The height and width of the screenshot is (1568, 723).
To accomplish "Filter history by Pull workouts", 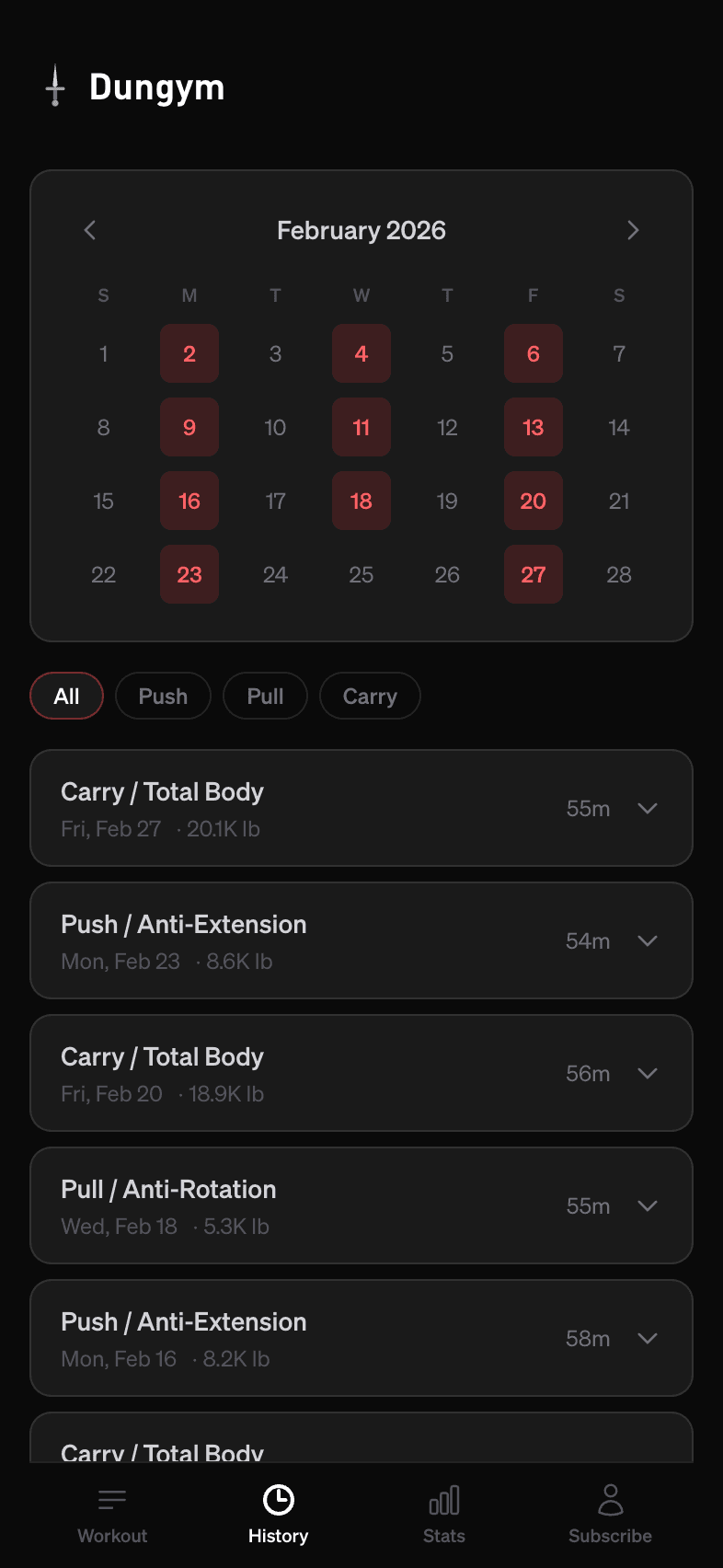I will [x=265, y=696].
